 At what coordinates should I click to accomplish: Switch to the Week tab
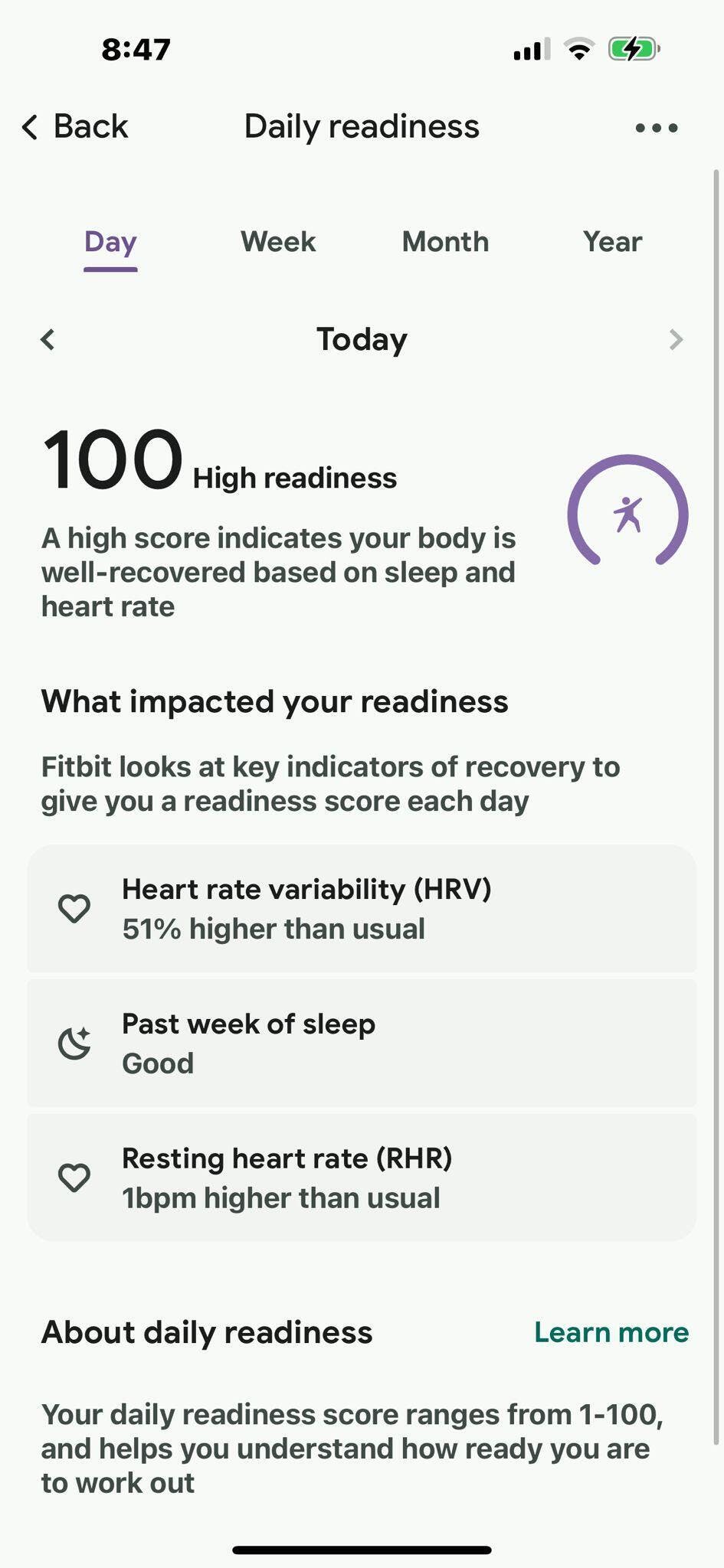278,242
